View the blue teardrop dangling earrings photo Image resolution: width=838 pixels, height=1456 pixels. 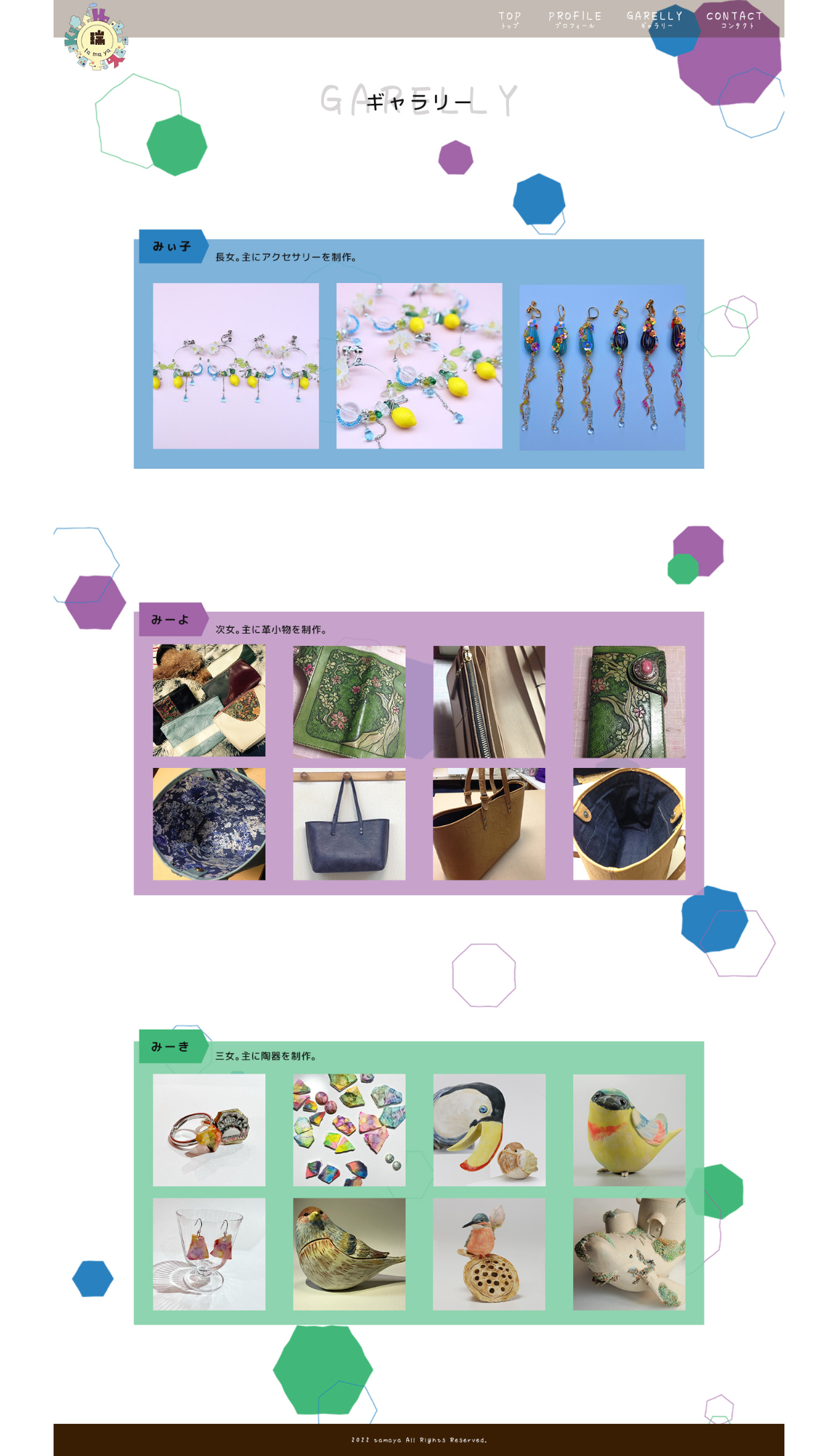pyautogui.click(x=602, y=366)
